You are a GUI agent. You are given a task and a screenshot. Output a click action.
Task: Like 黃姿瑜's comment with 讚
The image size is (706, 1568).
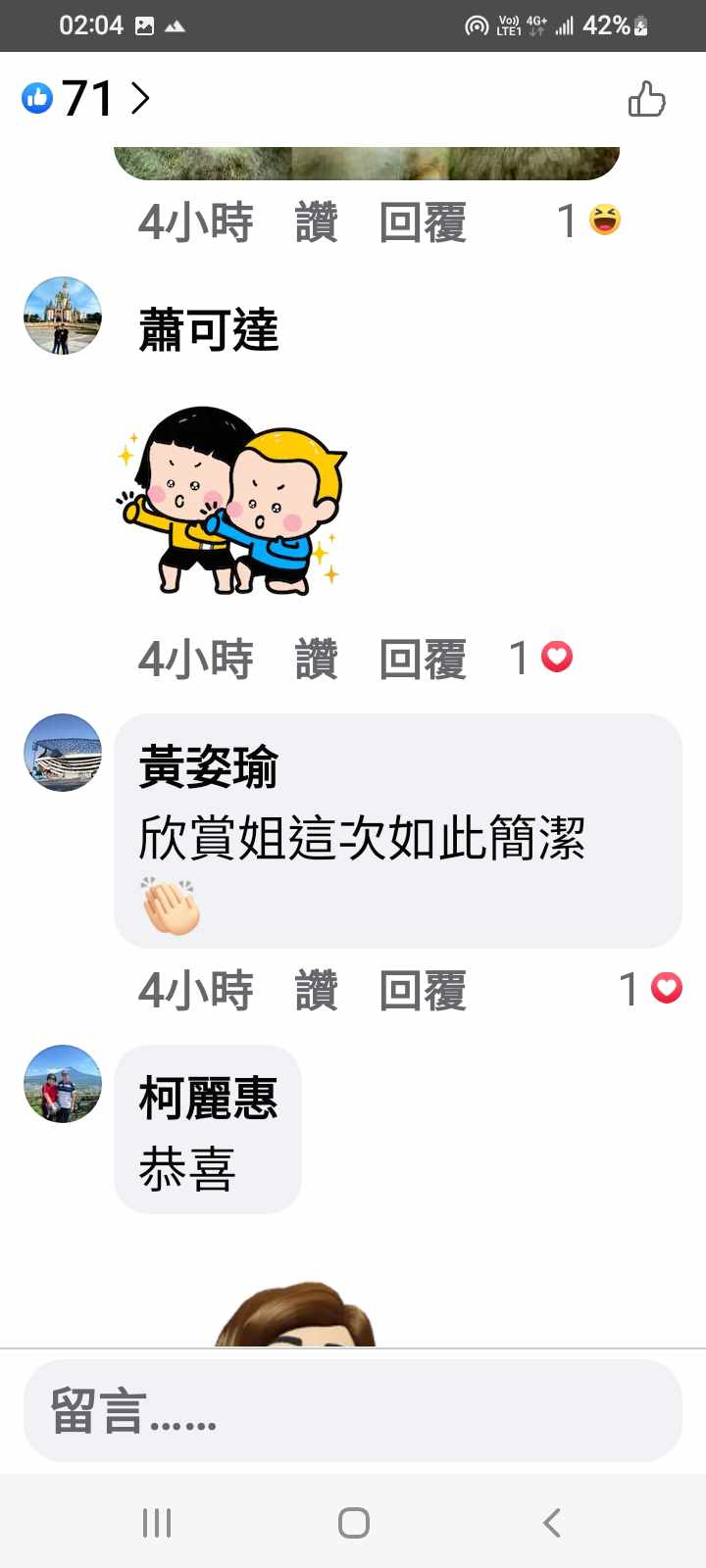coord(316,990)
